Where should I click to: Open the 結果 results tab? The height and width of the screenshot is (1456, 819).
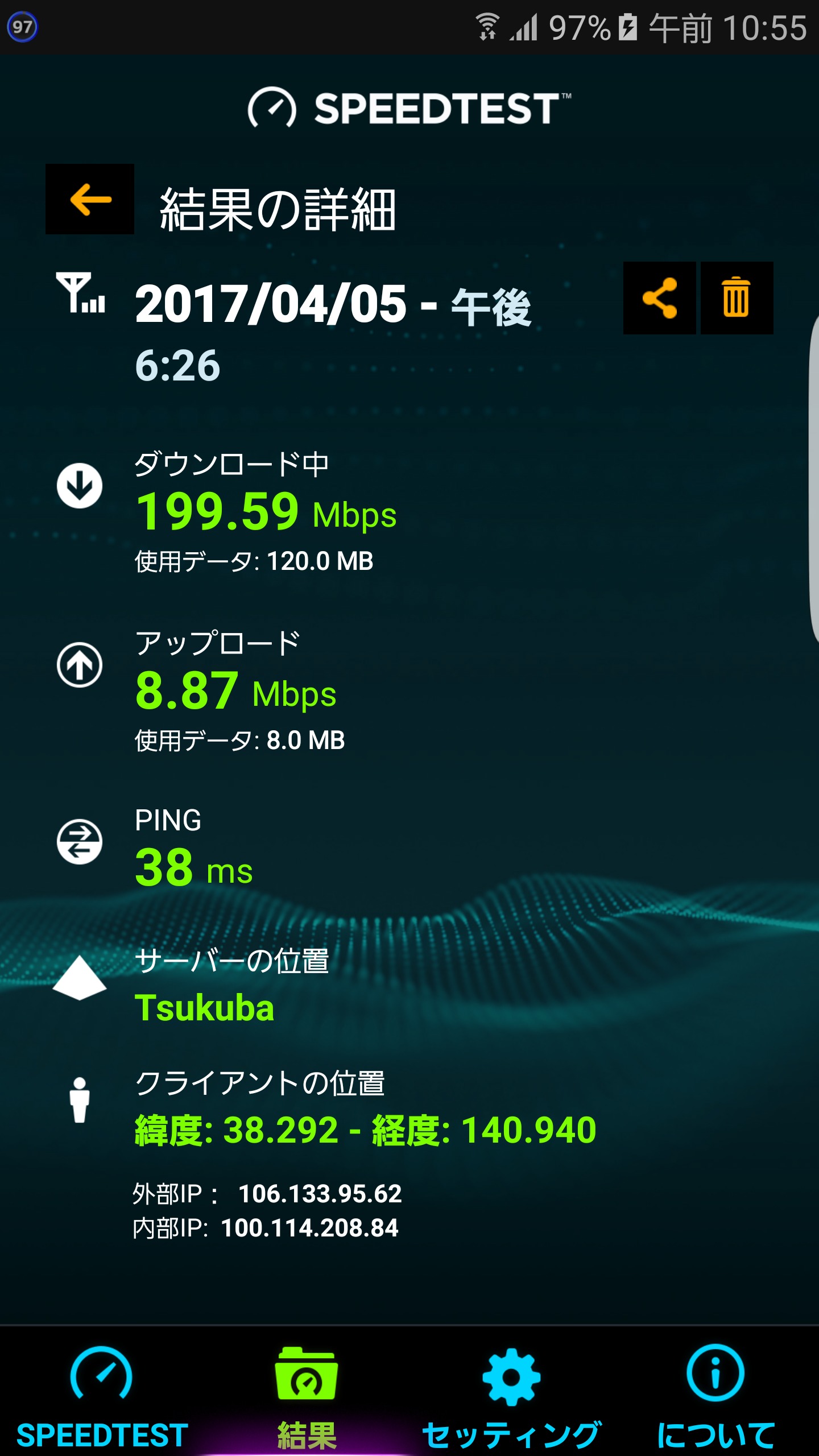click(x=307, y=1393)
